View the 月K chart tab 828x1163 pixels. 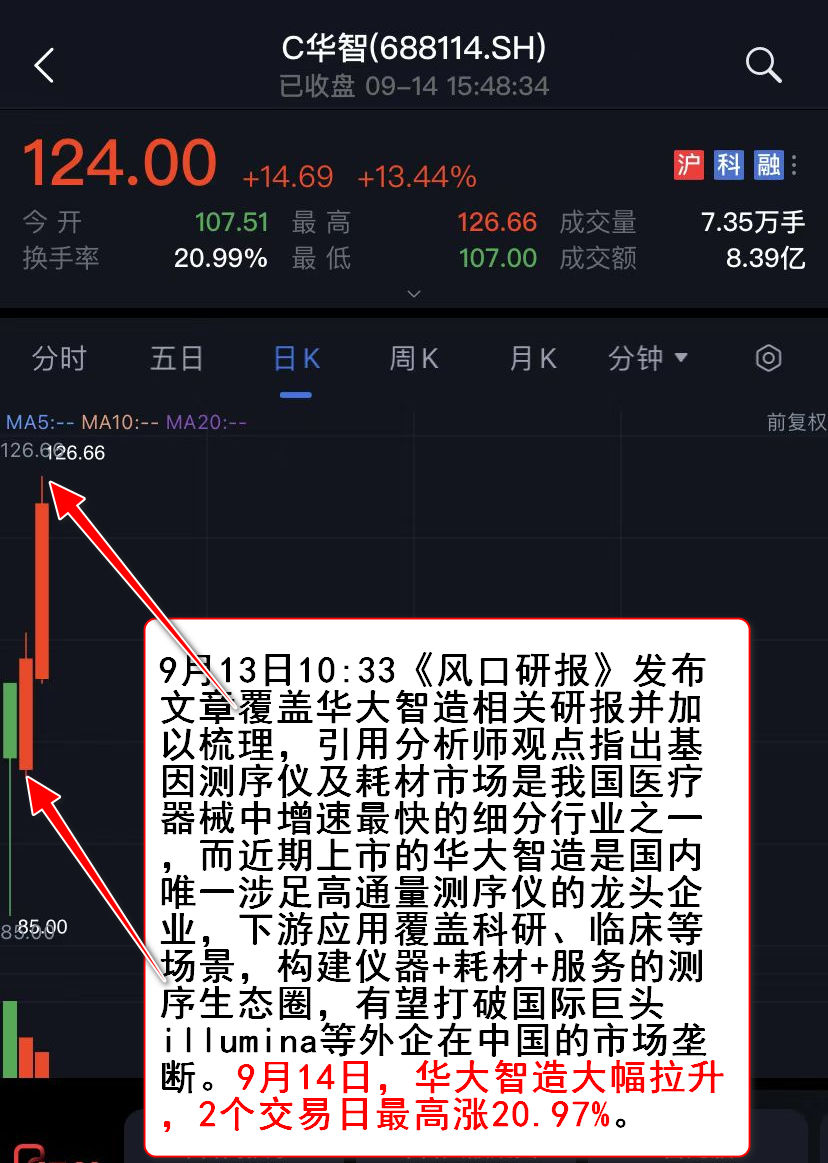pos(532,358)
